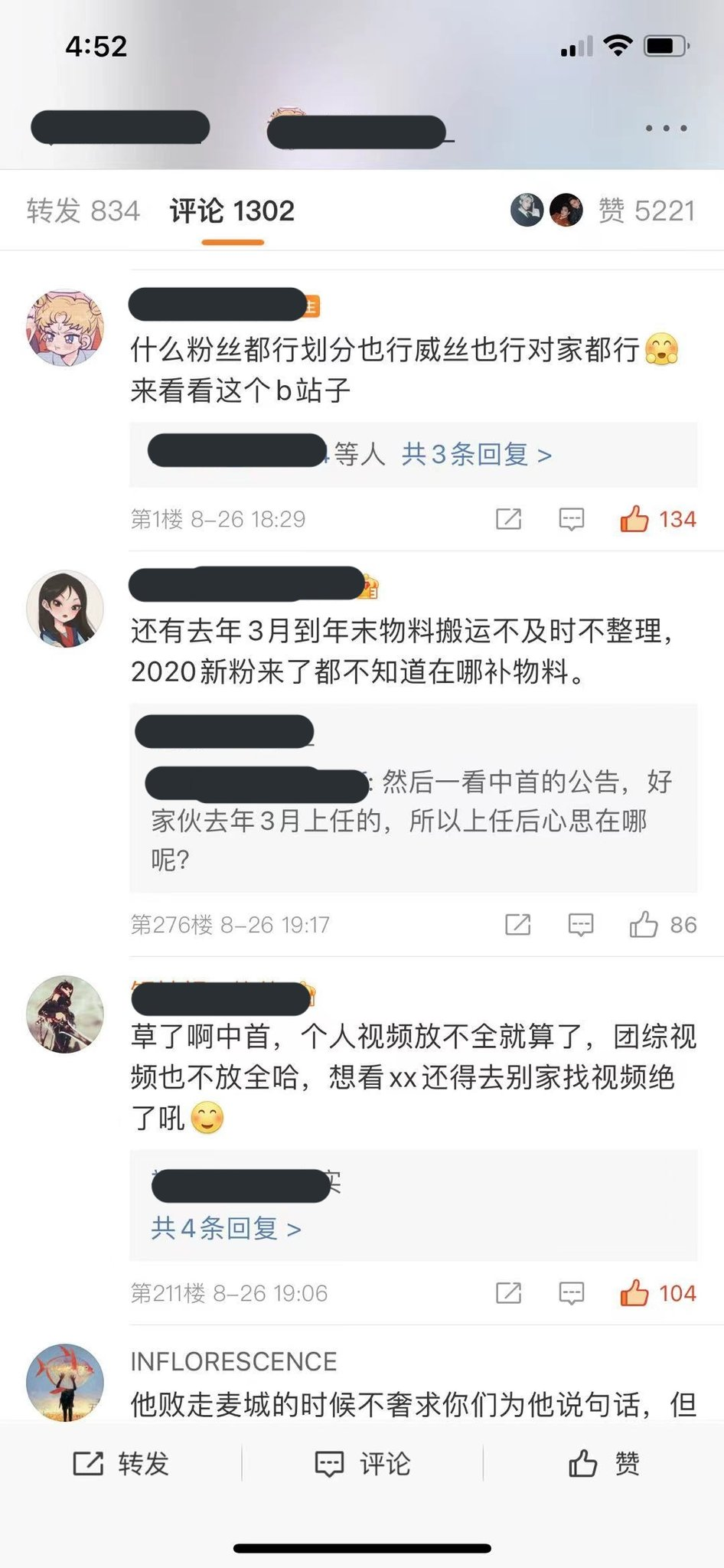Repost the comment posted 8-26 19:17
The width and height of the screenshot is (724, 1568).
coord(517,925)
